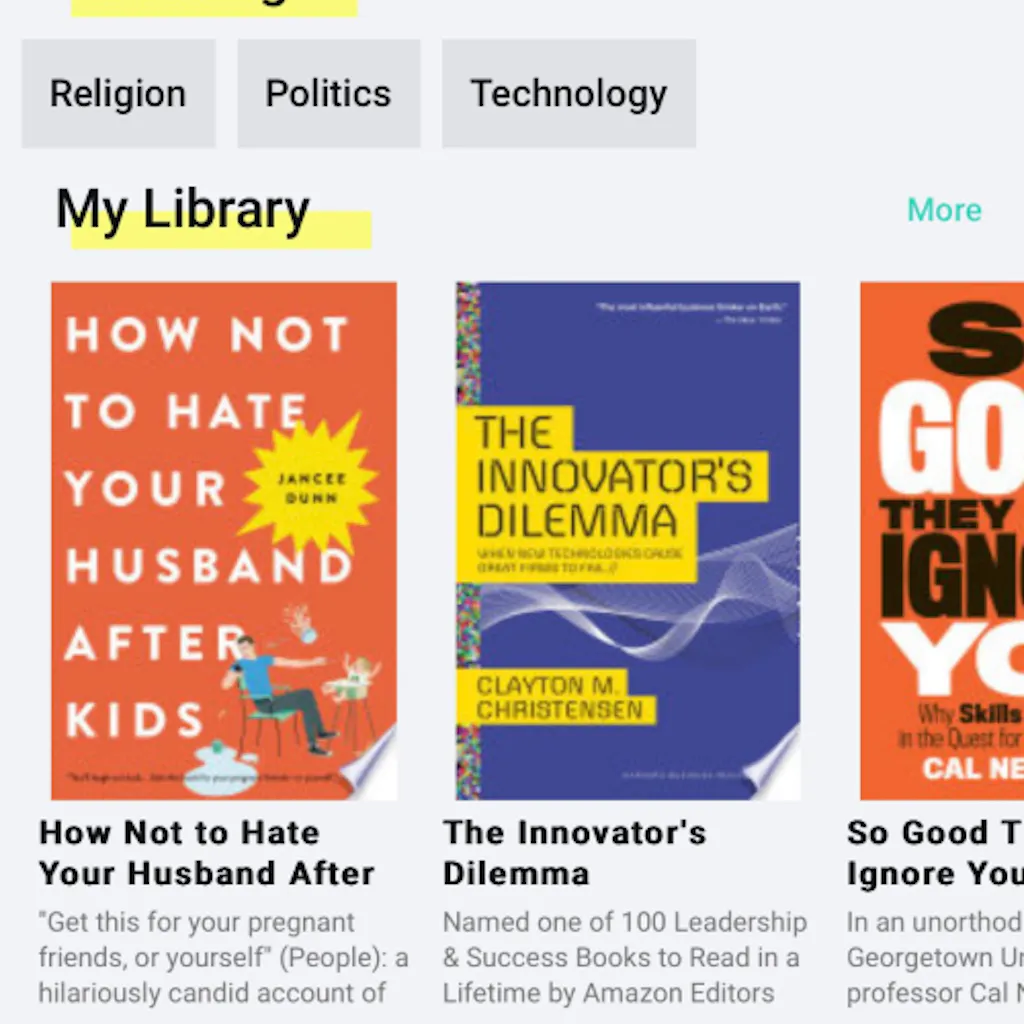Select the Politics category chip

point(328,94)
